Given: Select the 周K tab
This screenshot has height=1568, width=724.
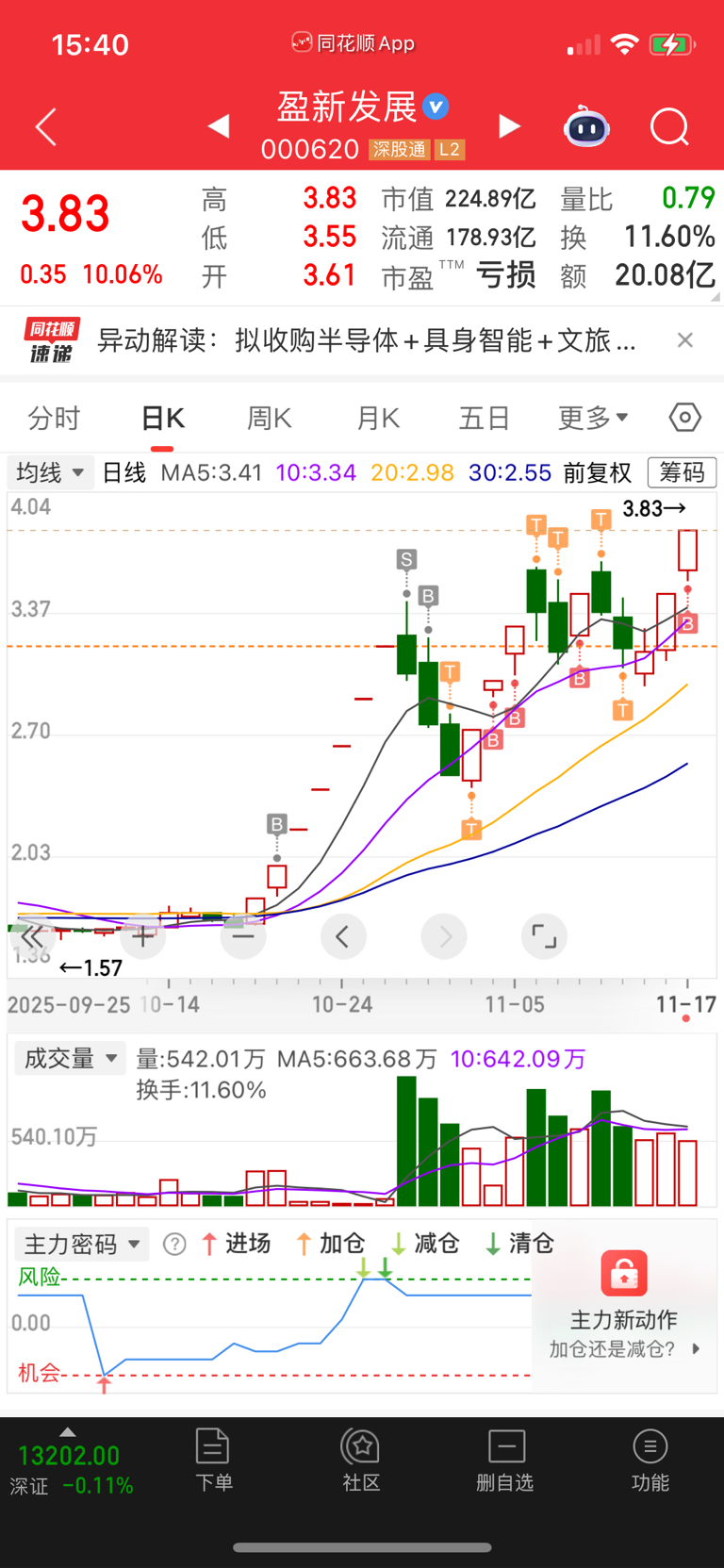Looking at the screenshot, I should pyautogui.click(x=269, y=418).
